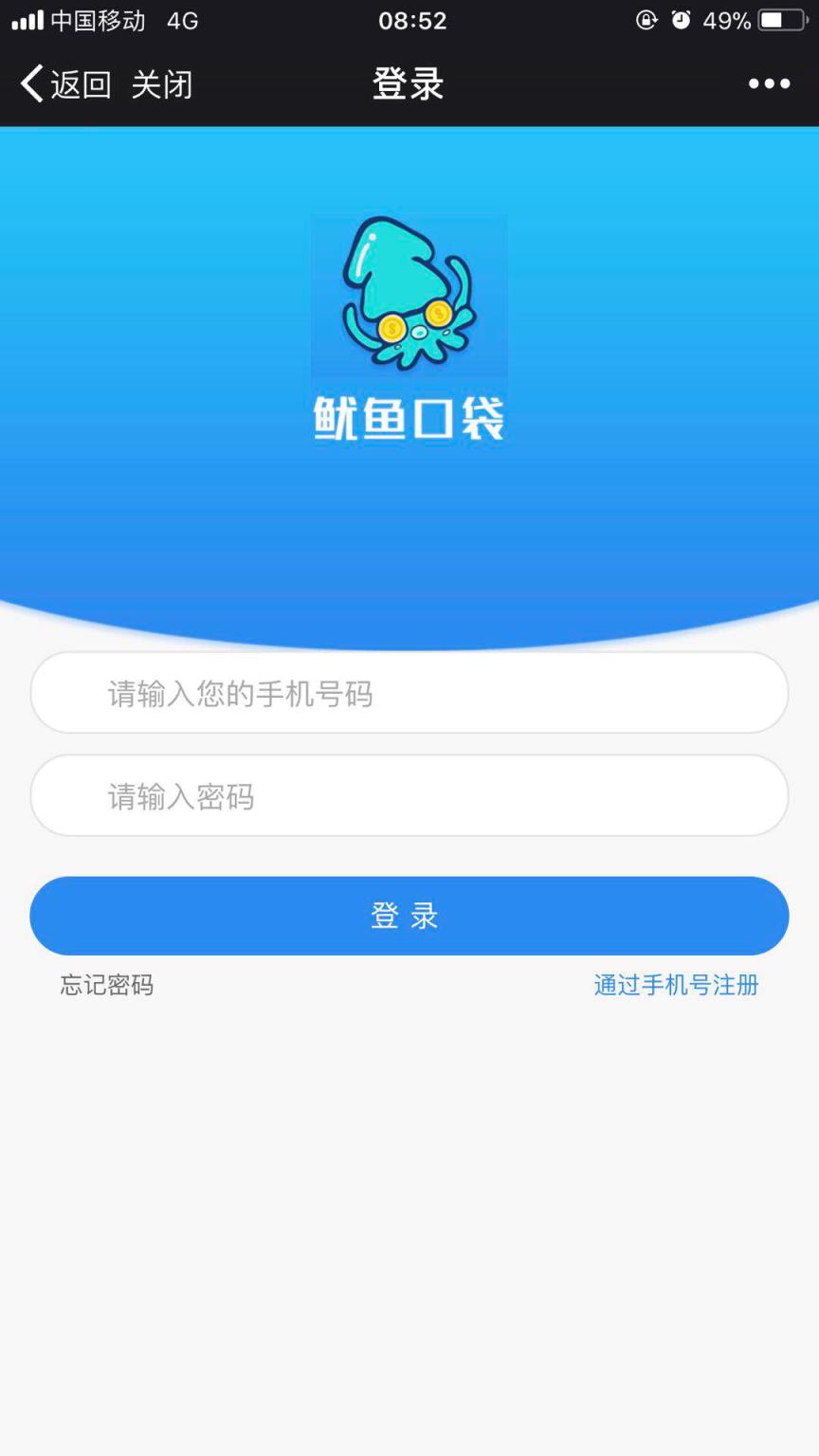Tap the 中国移动 carrier label
The width and height of the screenshot is (819, 1456).
(99, 20)
